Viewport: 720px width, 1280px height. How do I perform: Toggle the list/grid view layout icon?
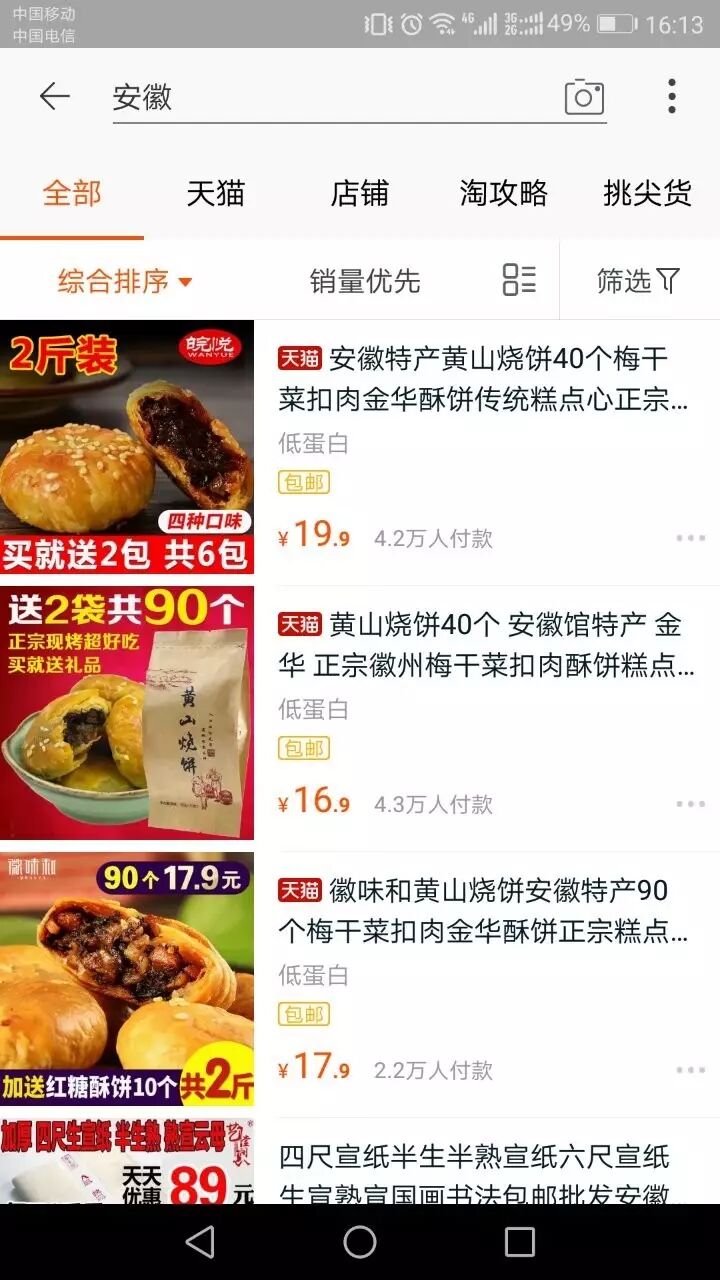[519, 280]
